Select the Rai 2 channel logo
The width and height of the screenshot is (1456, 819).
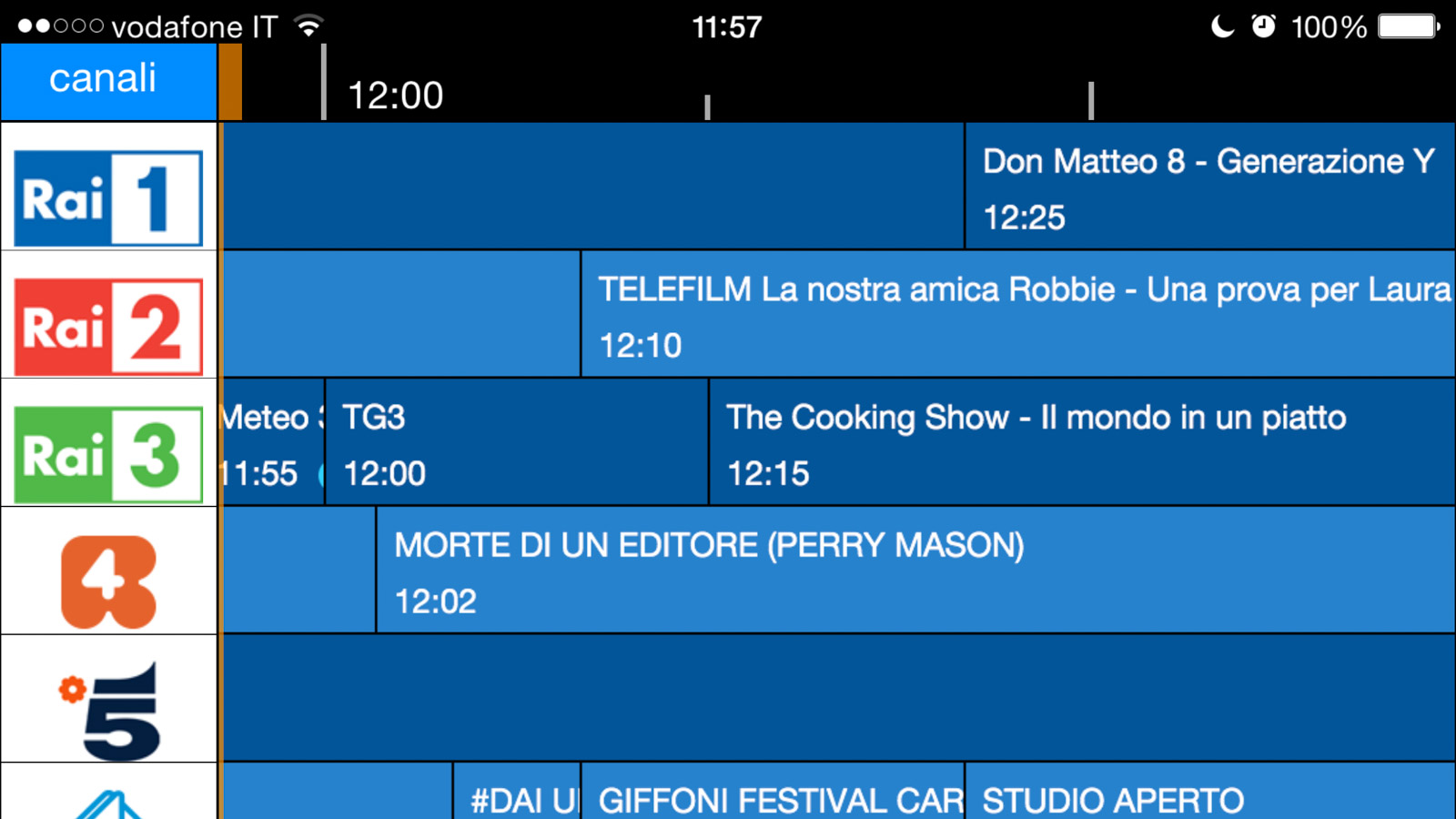pos(108,327)
